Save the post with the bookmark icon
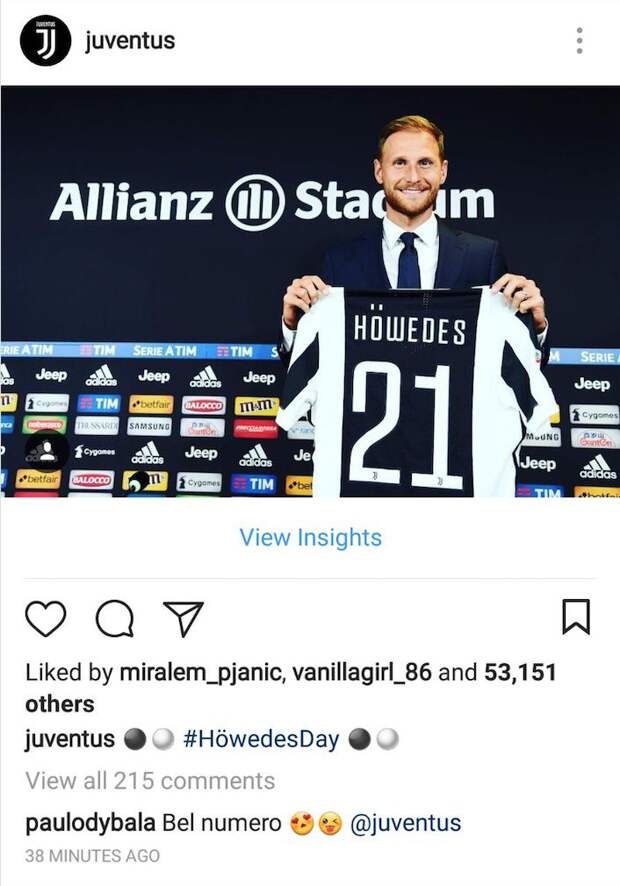The width and height of the screenshot is (620, 886). (x=575, y=617)
